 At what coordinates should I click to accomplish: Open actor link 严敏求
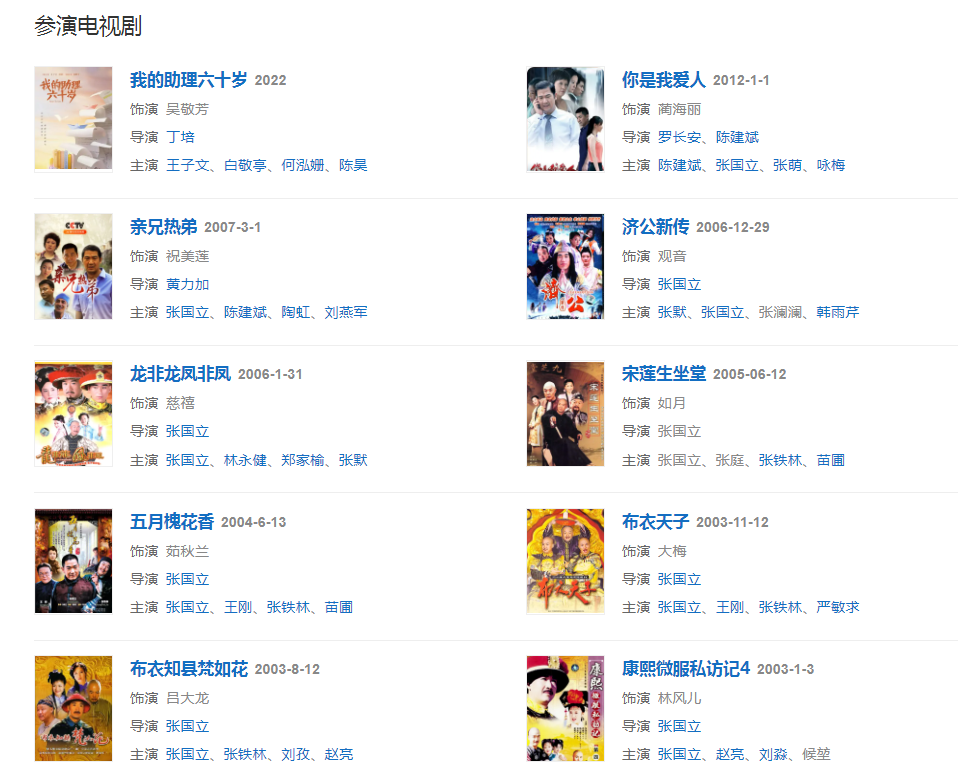[x=837, y=607]
